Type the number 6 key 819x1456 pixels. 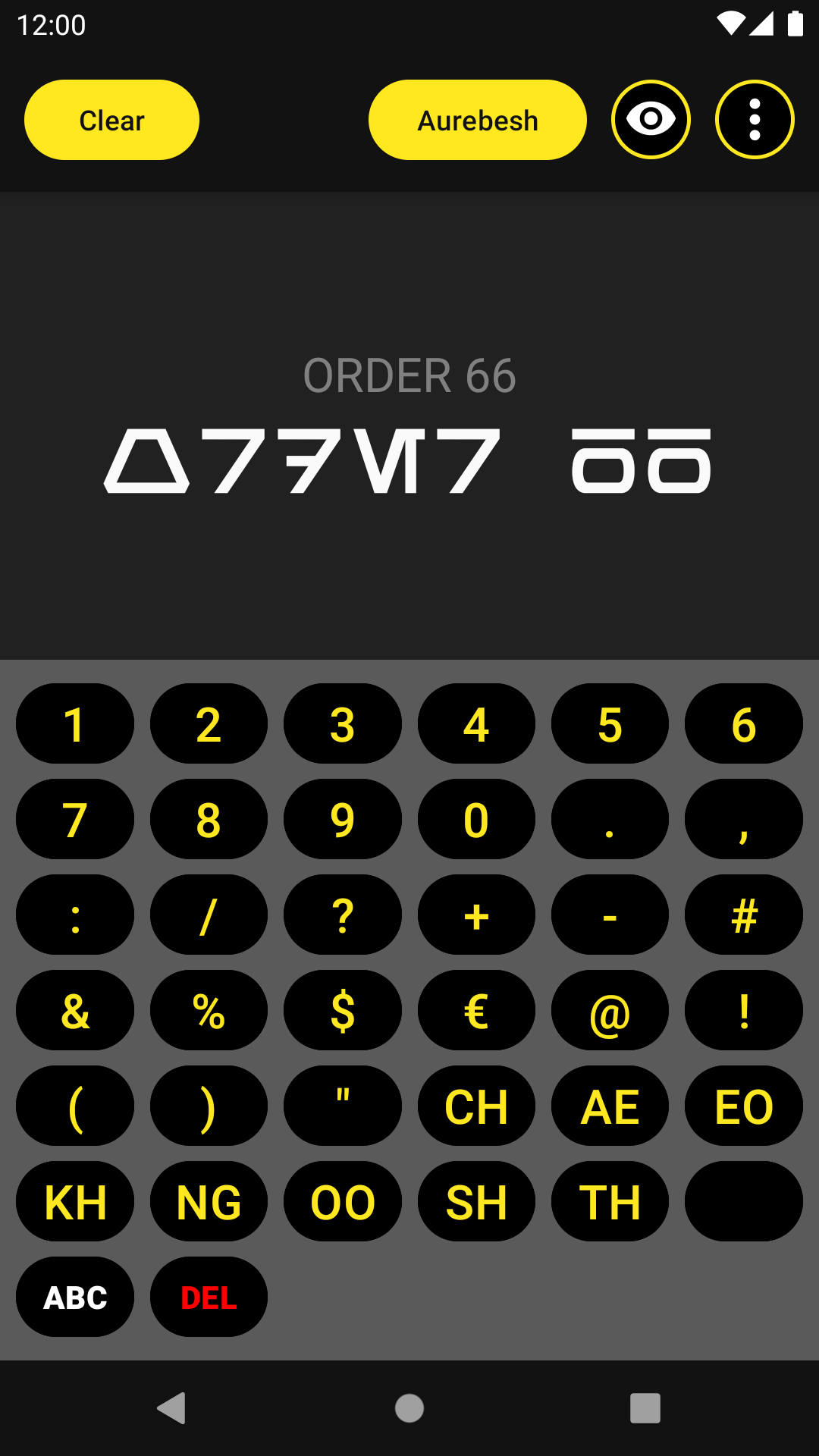[x=743, y=724]
